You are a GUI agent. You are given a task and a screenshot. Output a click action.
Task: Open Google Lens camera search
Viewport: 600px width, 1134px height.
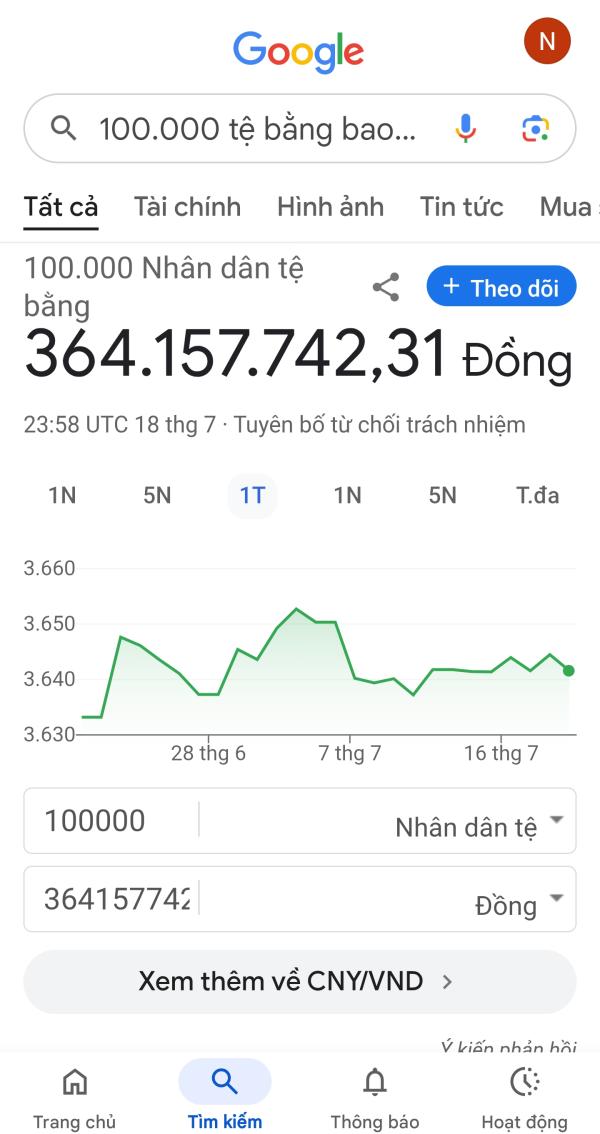pos(536,129)
